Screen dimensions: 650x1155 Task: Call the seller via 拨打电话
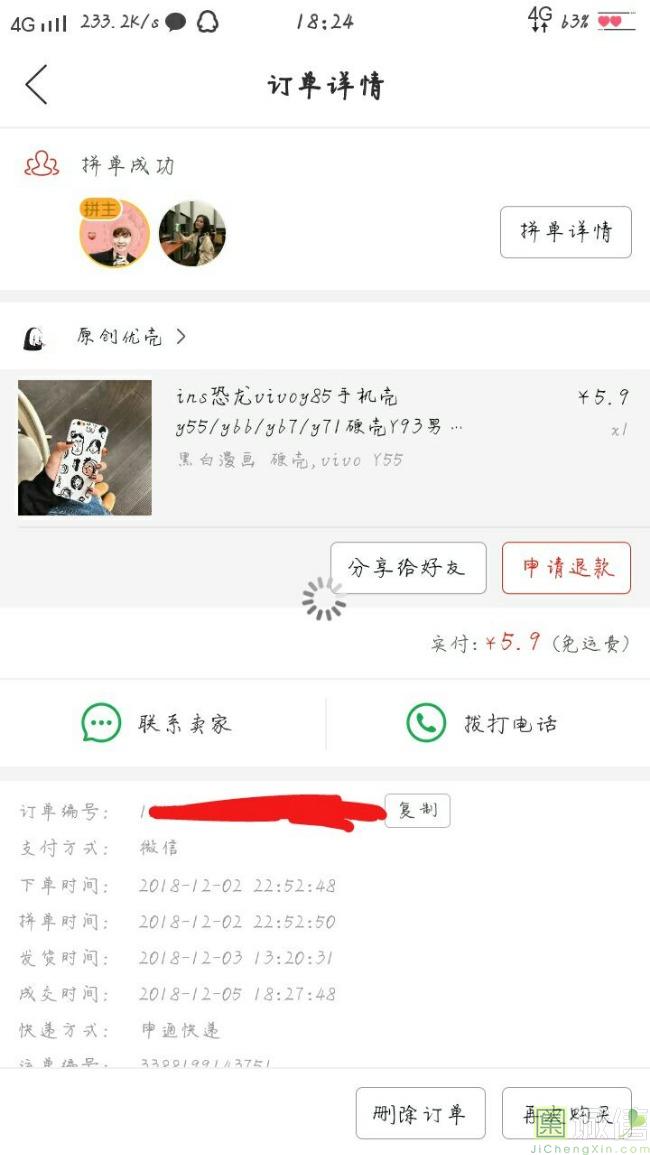[x=482, y=723]
